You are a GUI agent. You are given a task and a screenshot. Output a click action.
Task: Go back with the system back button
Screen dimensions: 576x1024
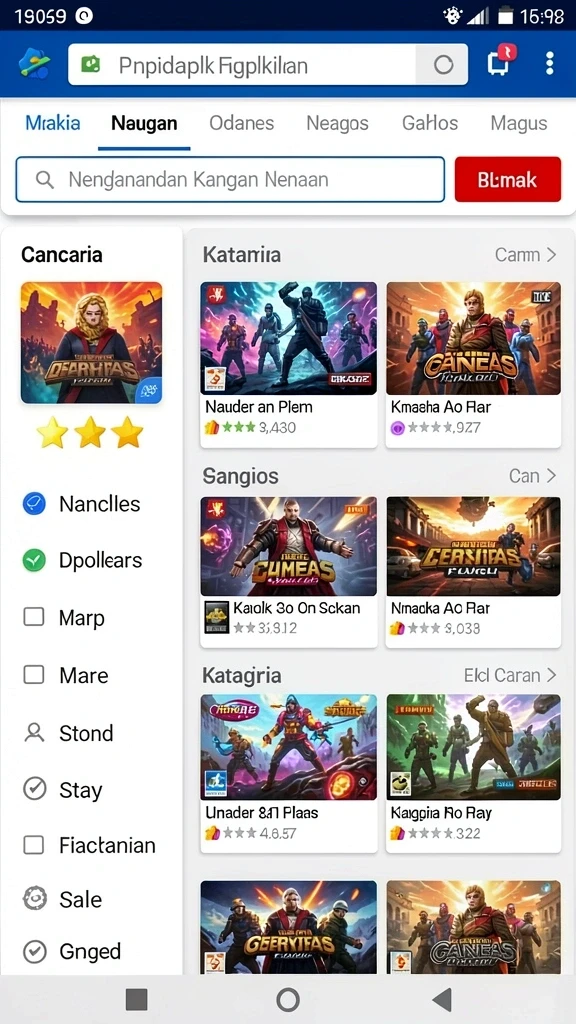pos(442,999)
